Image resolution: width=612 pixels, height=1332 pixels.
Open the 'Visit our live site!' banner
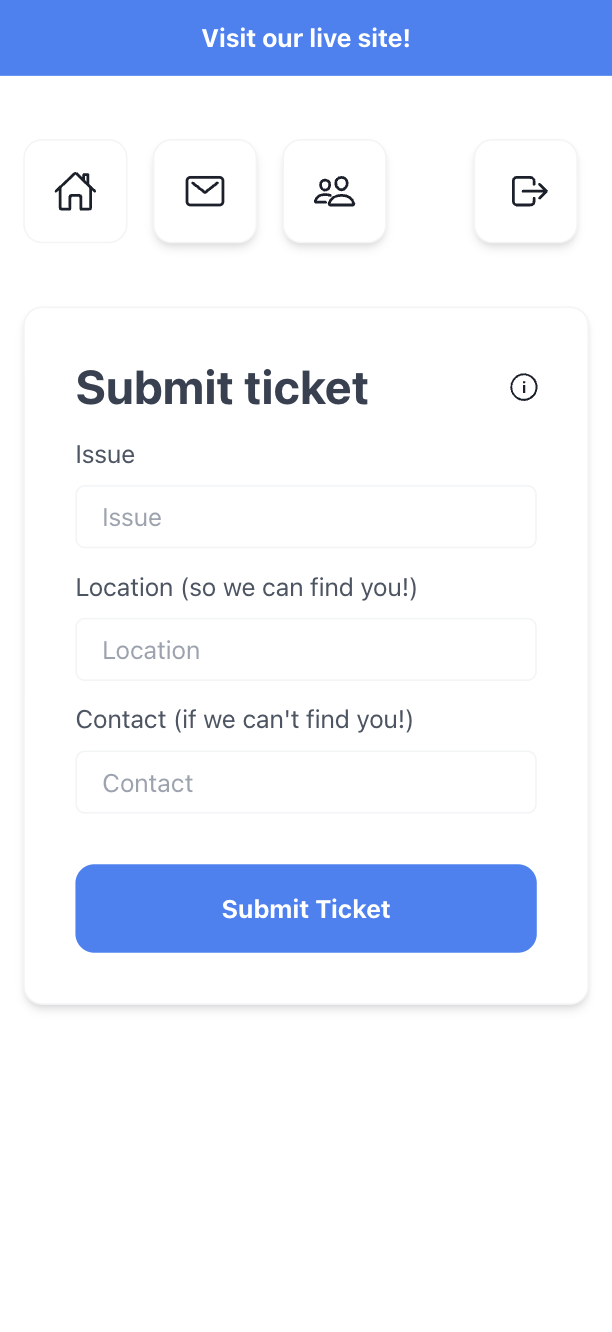coord(306,38)
